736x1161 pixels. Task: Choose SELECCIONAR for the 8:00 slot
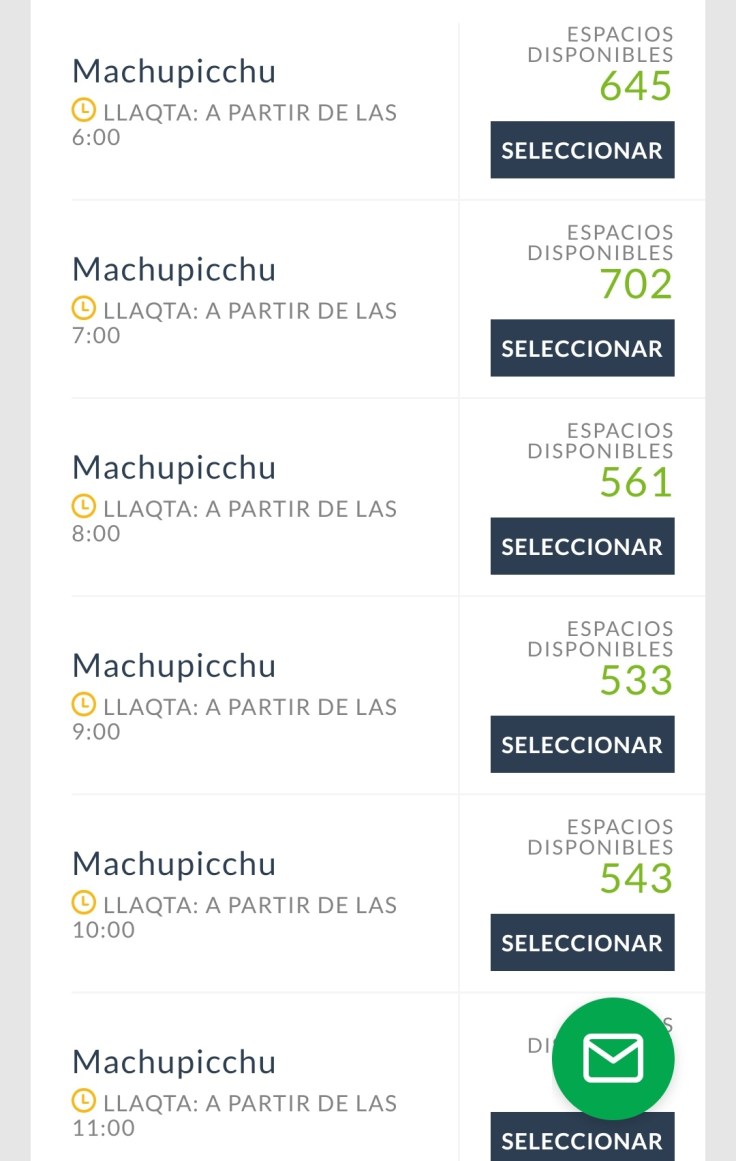coord(581,546)
